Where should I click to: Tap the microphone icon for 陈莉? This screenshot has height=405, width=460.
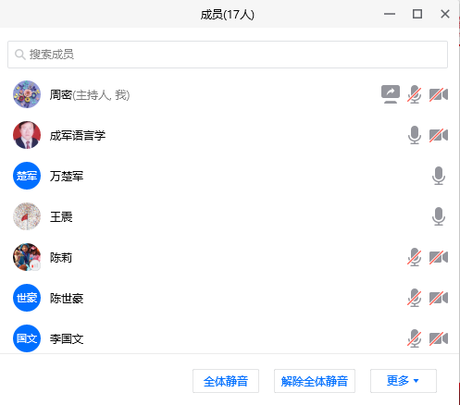click(414, 257)
